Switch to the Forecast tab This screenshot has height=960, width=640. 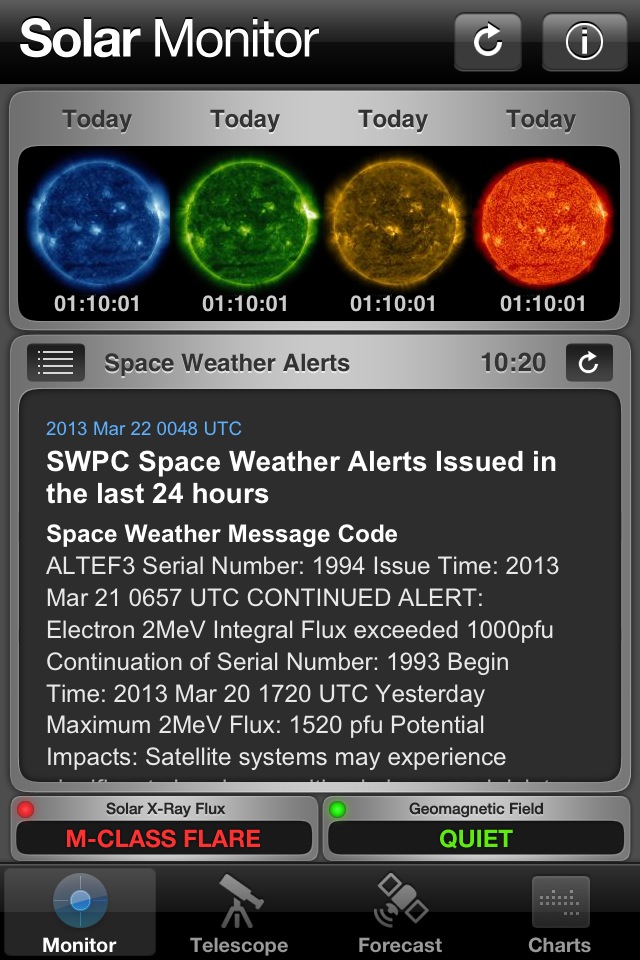(400, 913)
